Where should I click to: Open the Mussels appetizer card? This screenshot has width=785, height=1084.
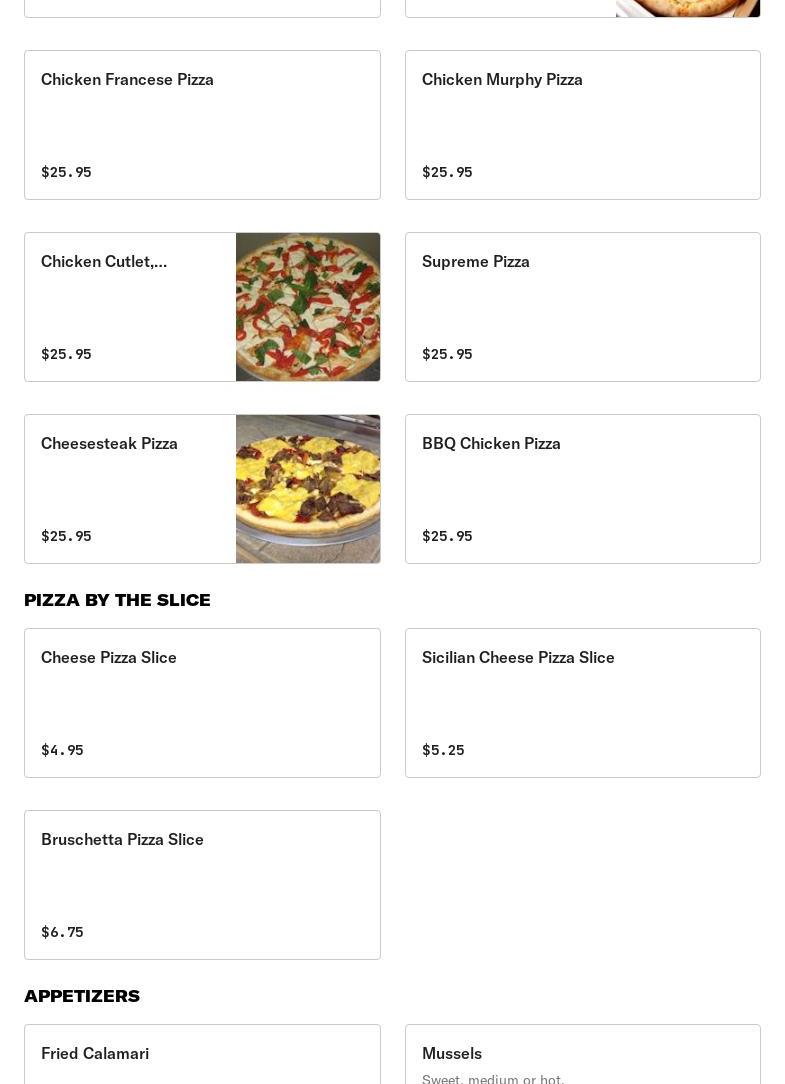click(582, 1055)
